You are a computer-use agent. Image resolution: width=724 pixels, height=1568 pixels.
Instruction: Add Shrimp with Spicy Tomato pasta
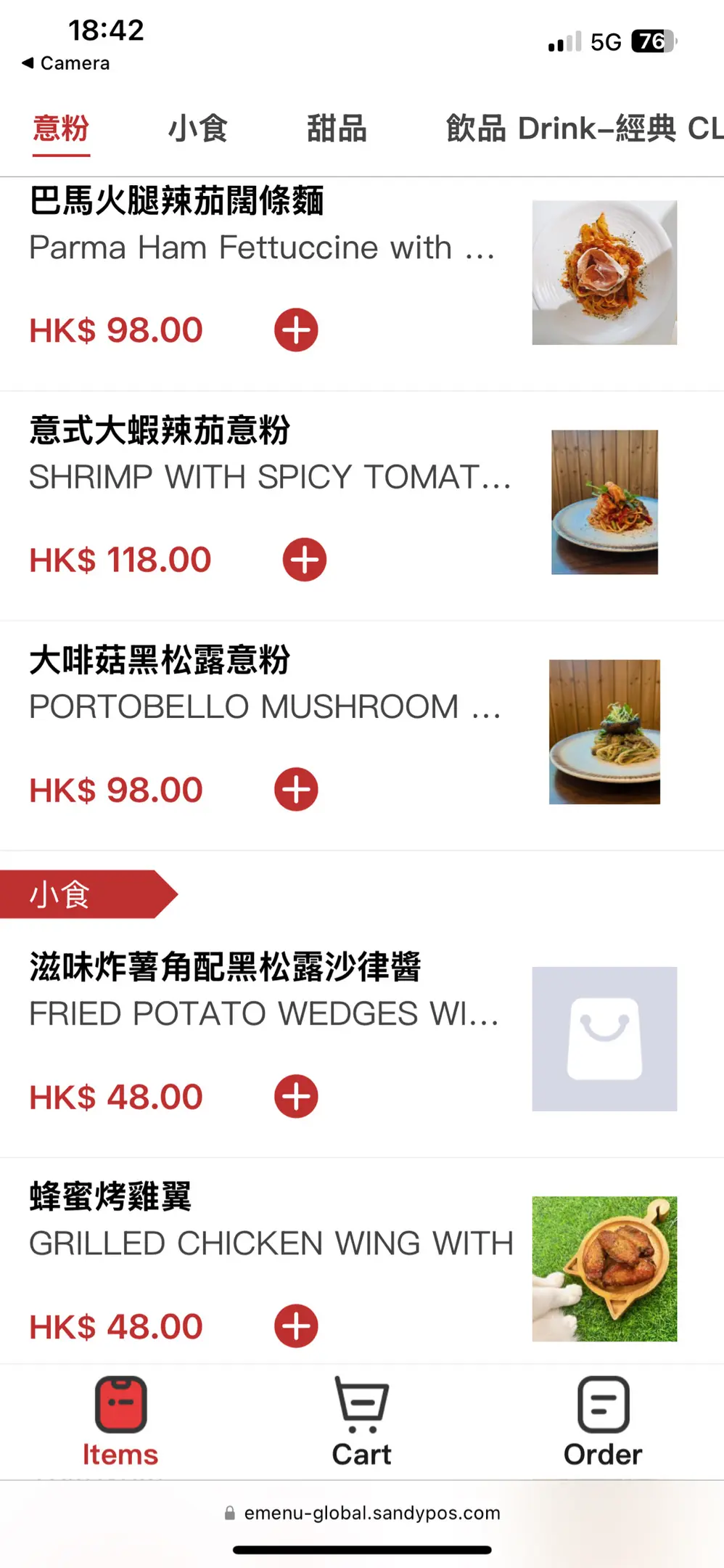pos(305,560)
